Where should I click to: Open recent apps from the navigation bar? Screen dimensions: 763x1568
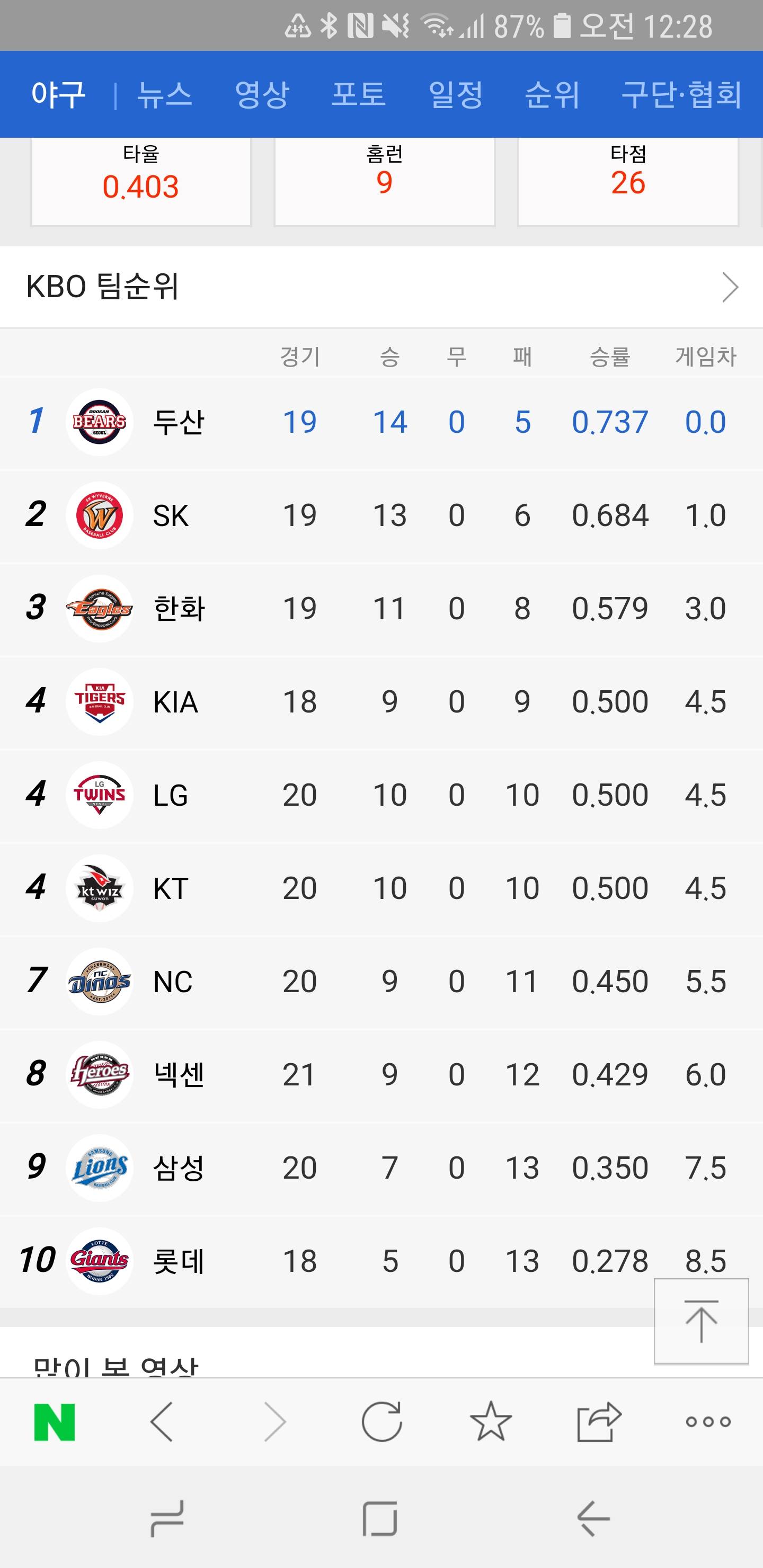[167, 1519]
